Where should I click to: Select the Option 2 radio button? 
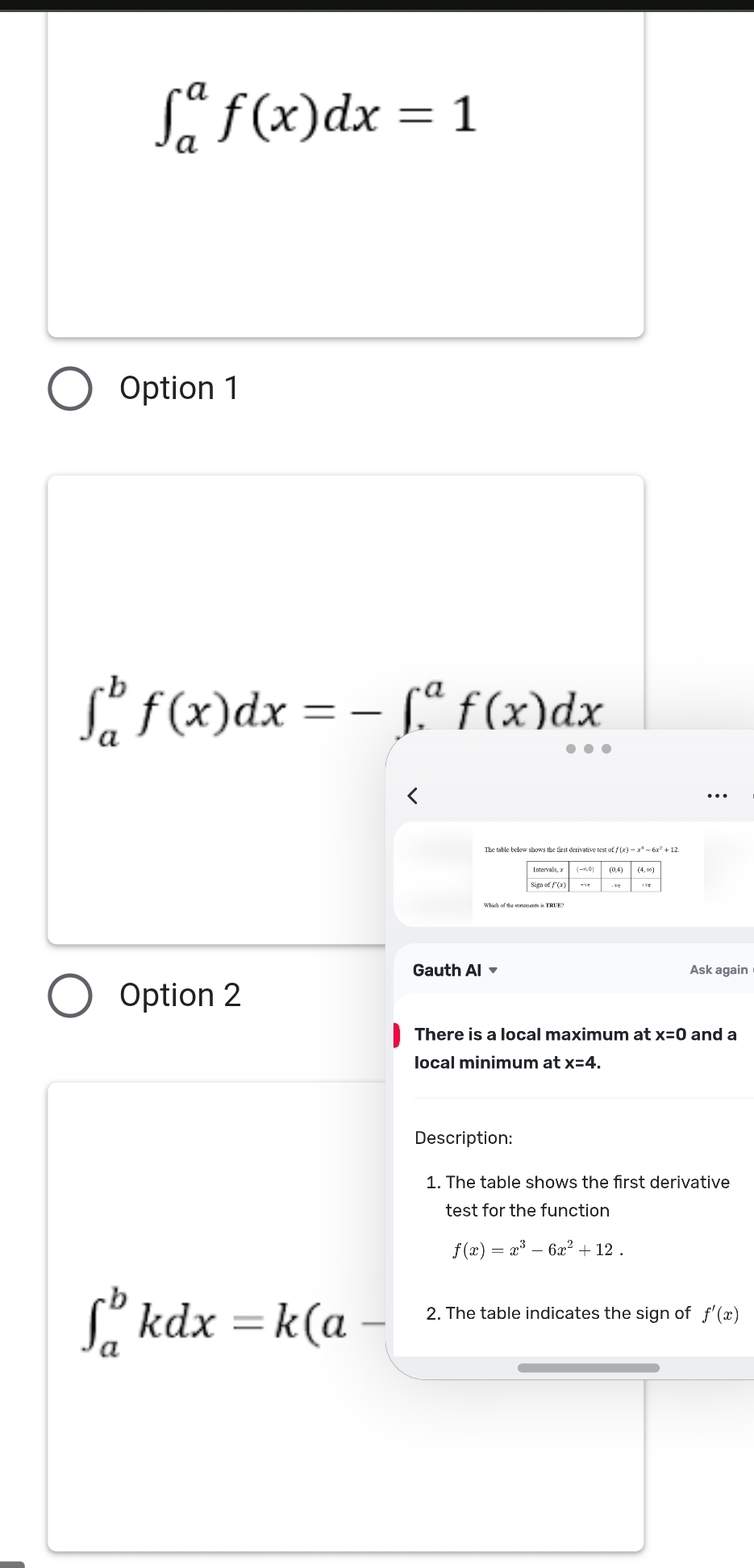[x=70, y=996]
